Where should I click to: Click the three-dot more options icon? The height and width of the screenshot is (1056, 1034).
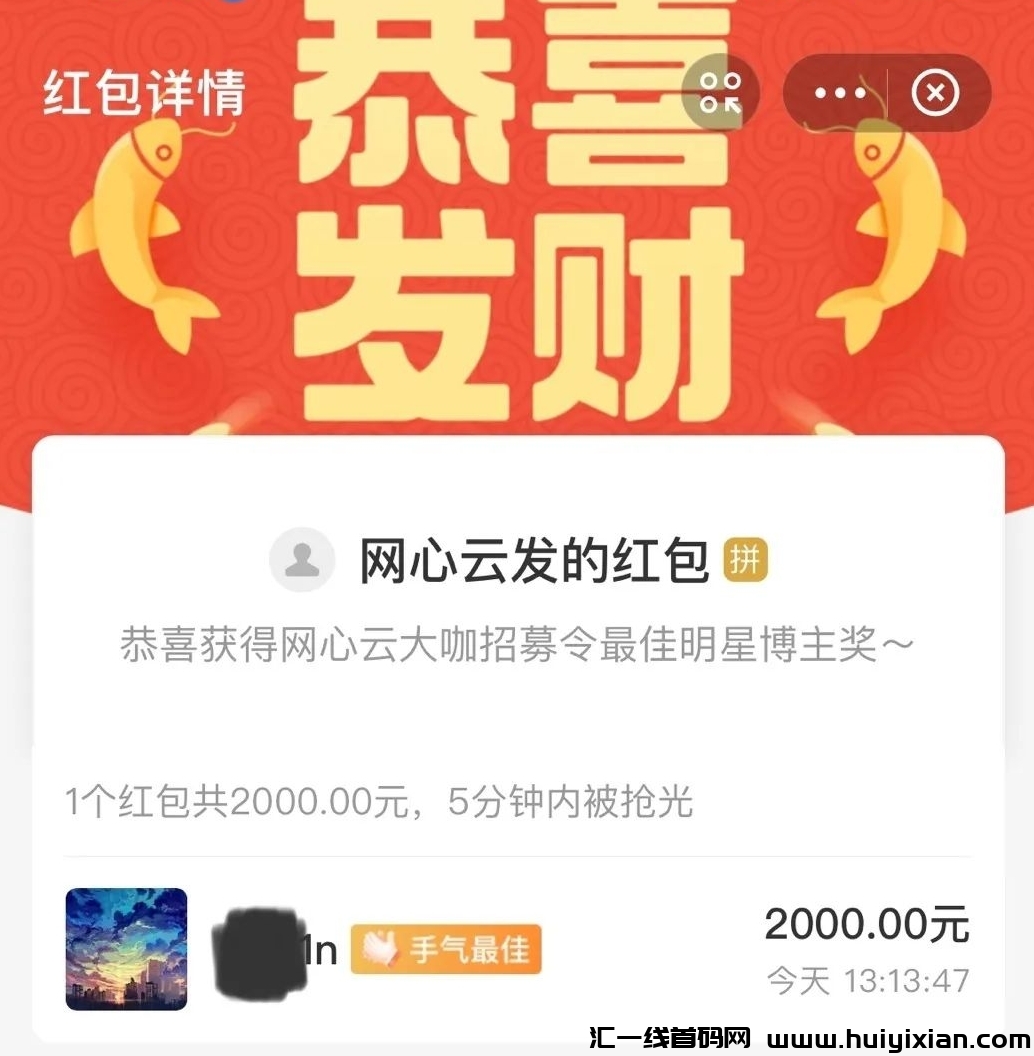(x=838, y=93)
